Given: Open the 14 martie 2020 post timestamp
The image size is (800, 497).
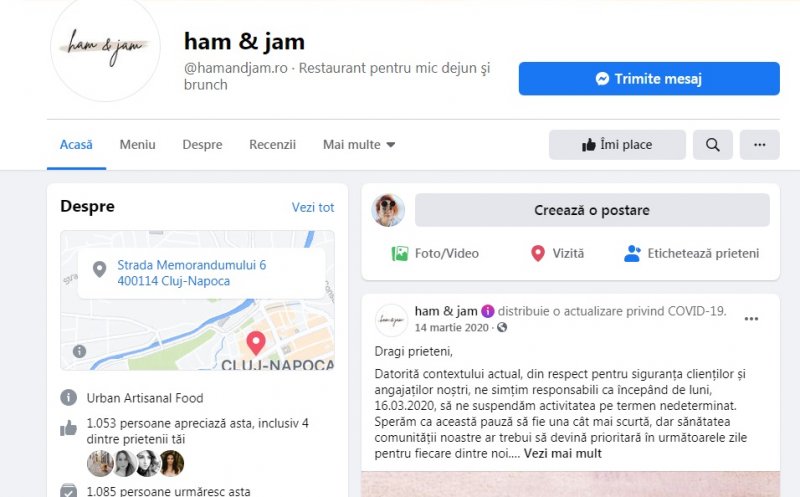Looking at the screenshot, I should click(452, 327).
